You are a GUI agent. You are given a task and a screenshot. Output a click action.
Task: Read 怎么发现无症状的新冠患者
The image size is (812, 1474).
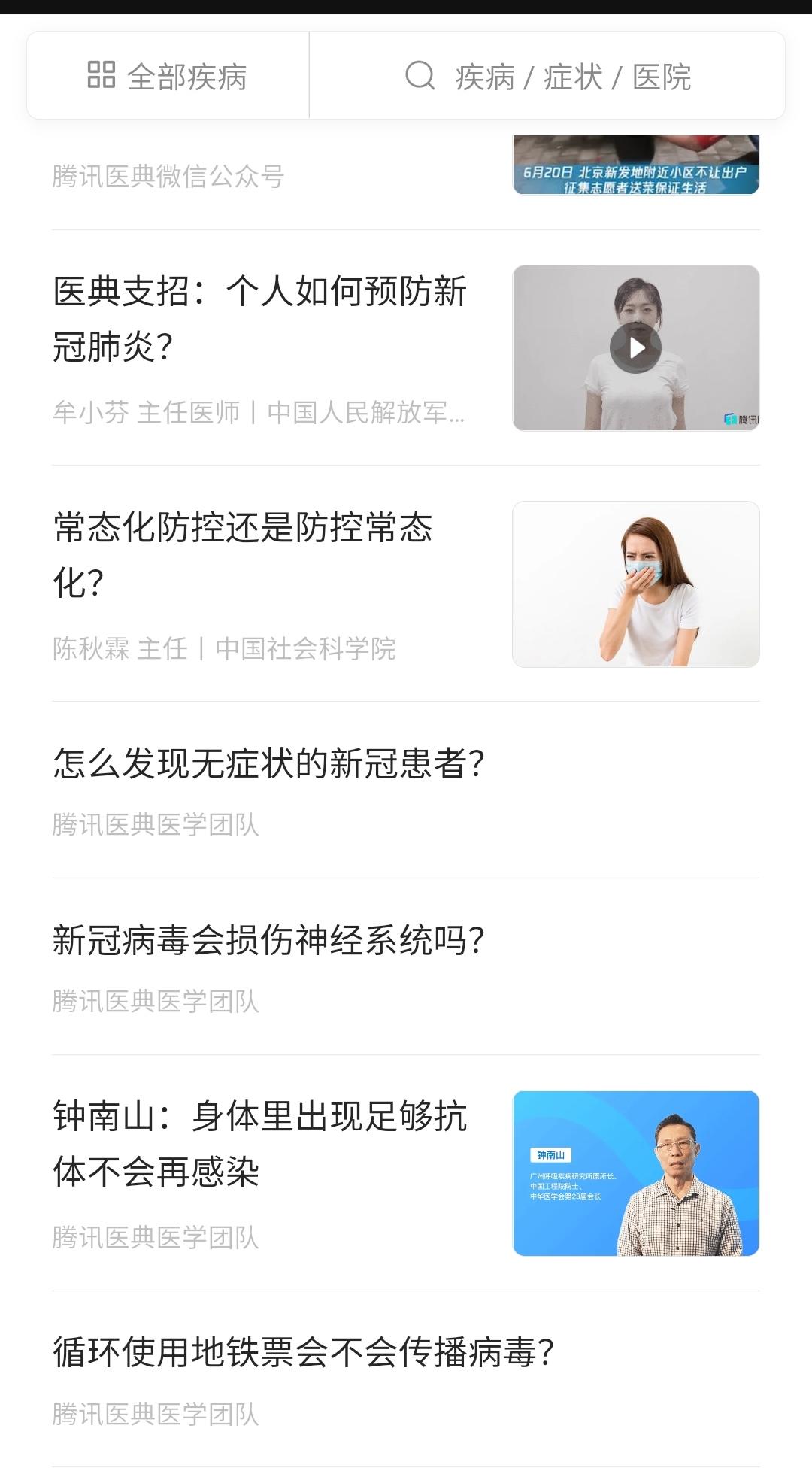pyautogui.click(x=268, y=763)
